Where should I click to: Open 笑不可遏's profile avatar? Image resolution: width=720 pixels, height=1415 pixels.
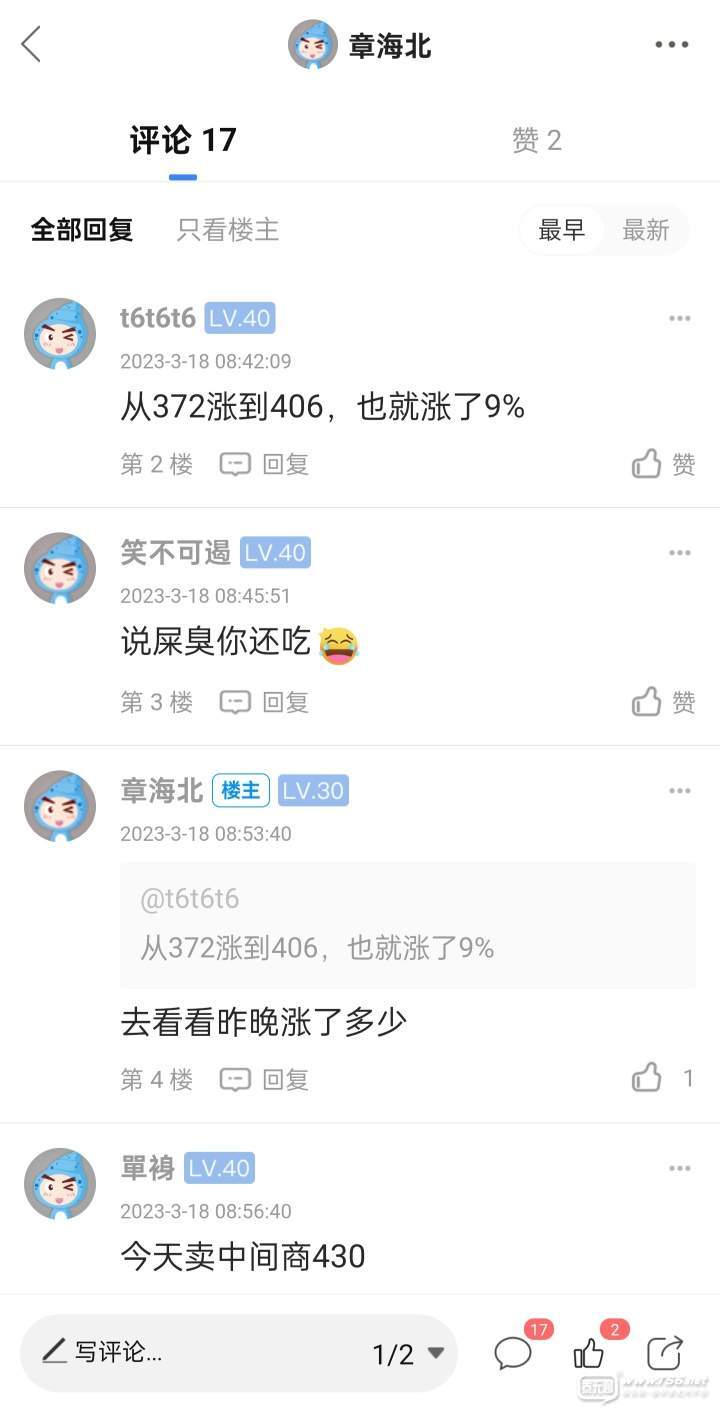60,568
